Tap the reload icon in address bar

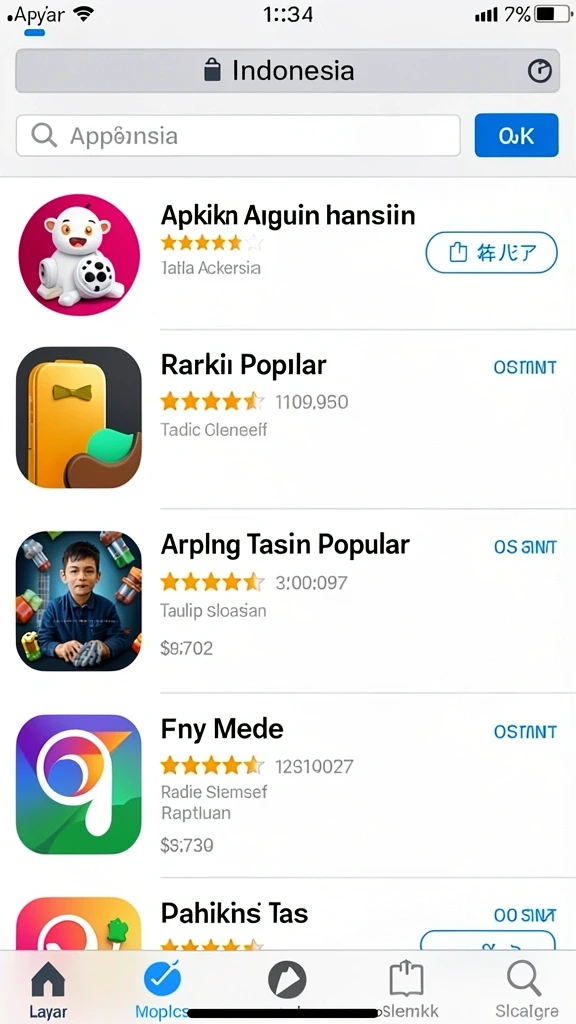(539, 71)
